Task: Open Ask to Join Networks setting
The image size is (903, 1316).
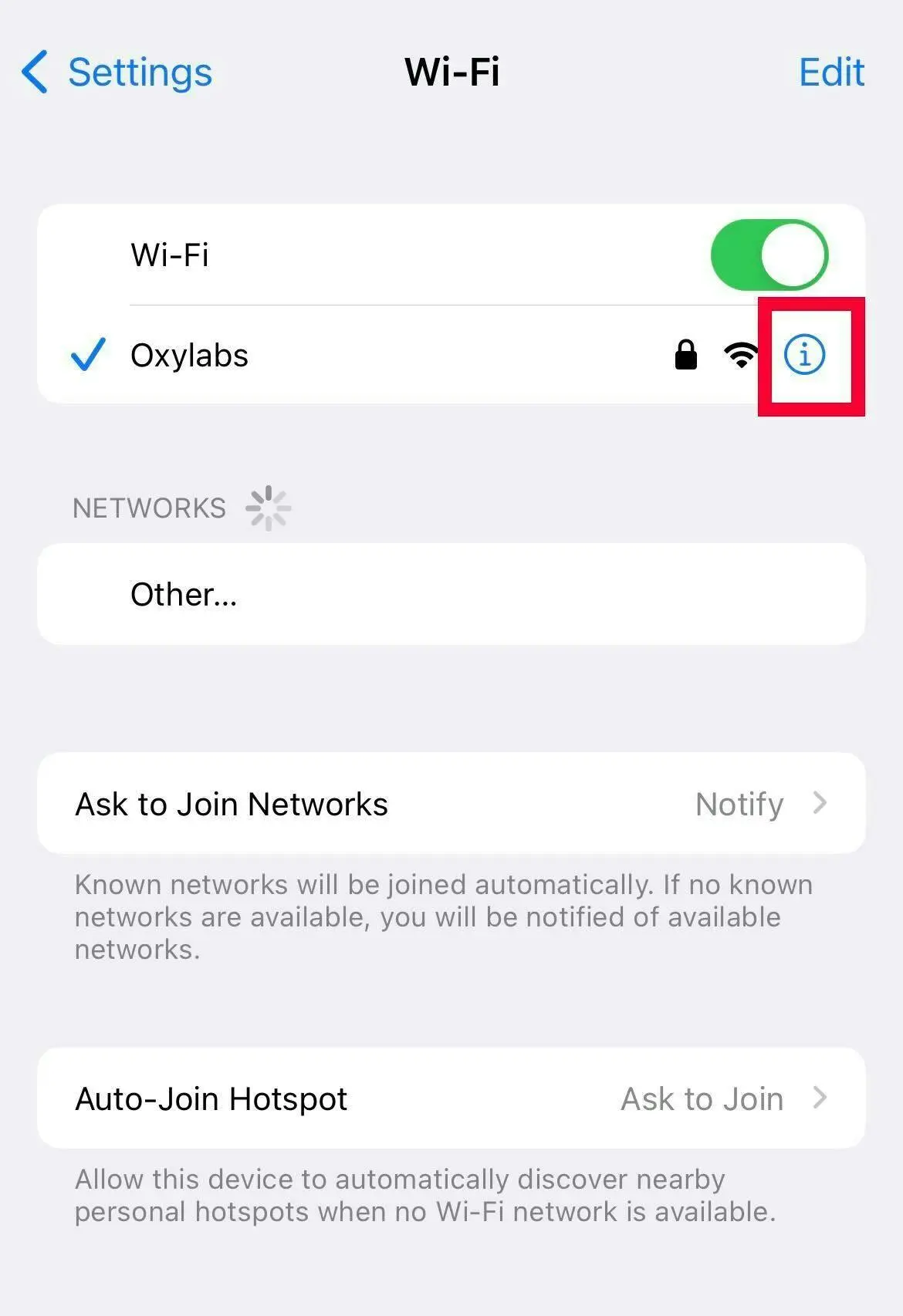Action: click(451, 804)
